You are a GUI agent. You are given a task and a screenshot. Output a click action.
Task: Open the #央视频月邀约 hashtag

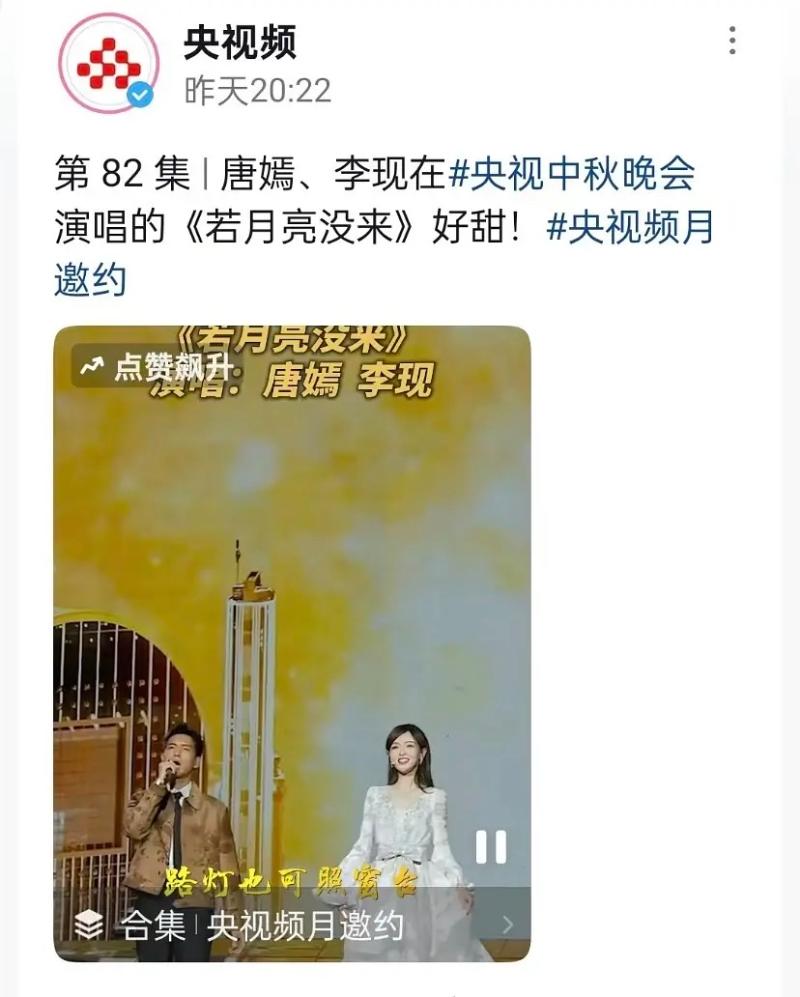[x=630, y=228]
